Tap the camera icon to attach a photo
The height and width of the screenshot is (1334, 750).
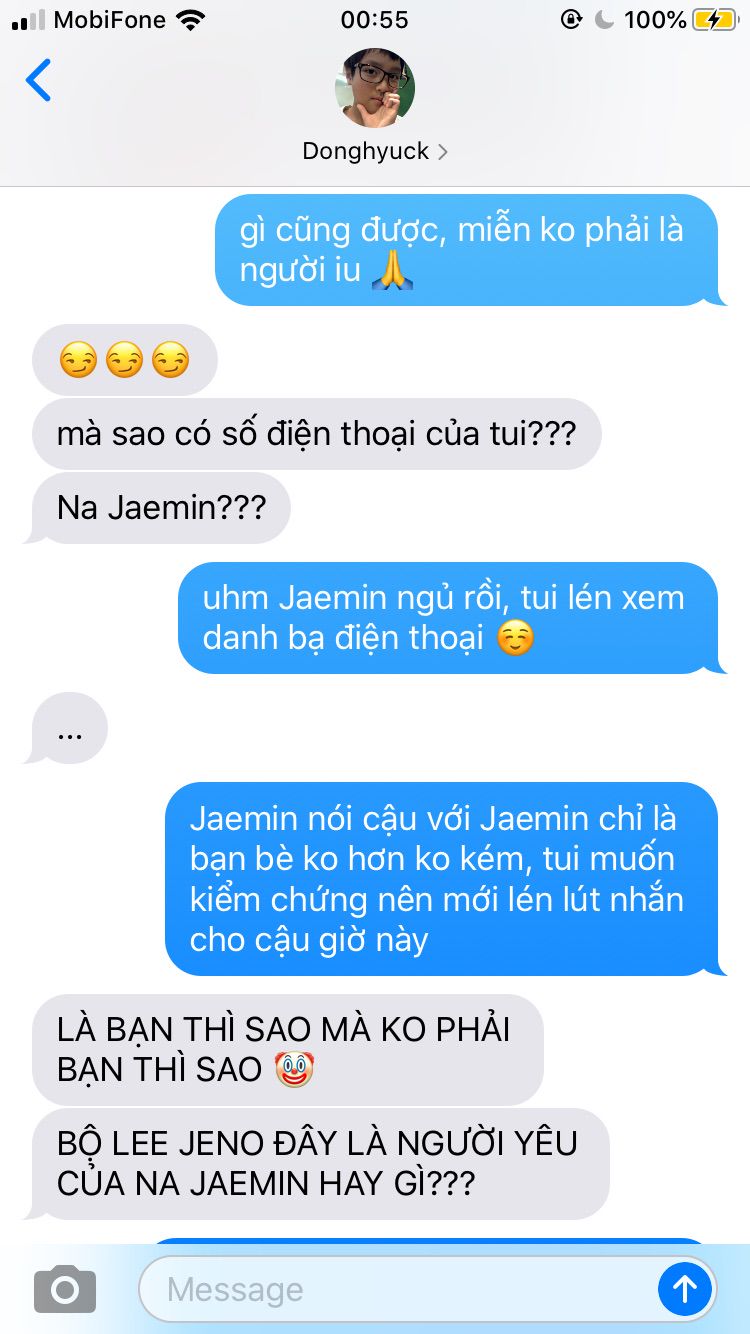65,1289
